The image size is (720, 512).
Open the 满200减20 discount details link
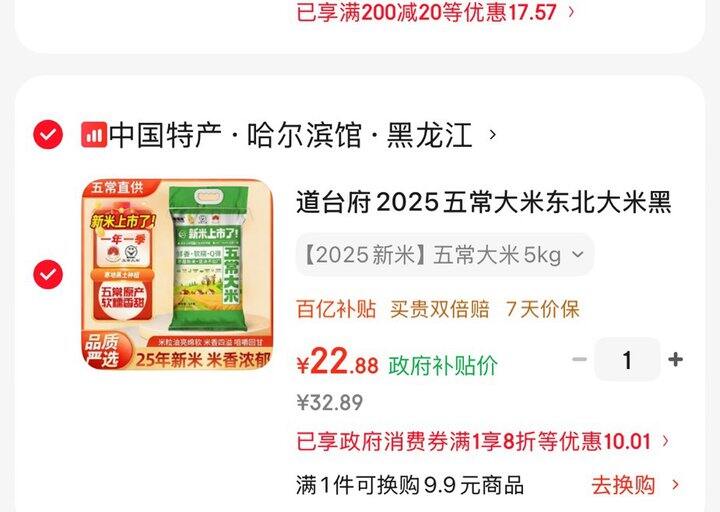click(x=435, y=12)
